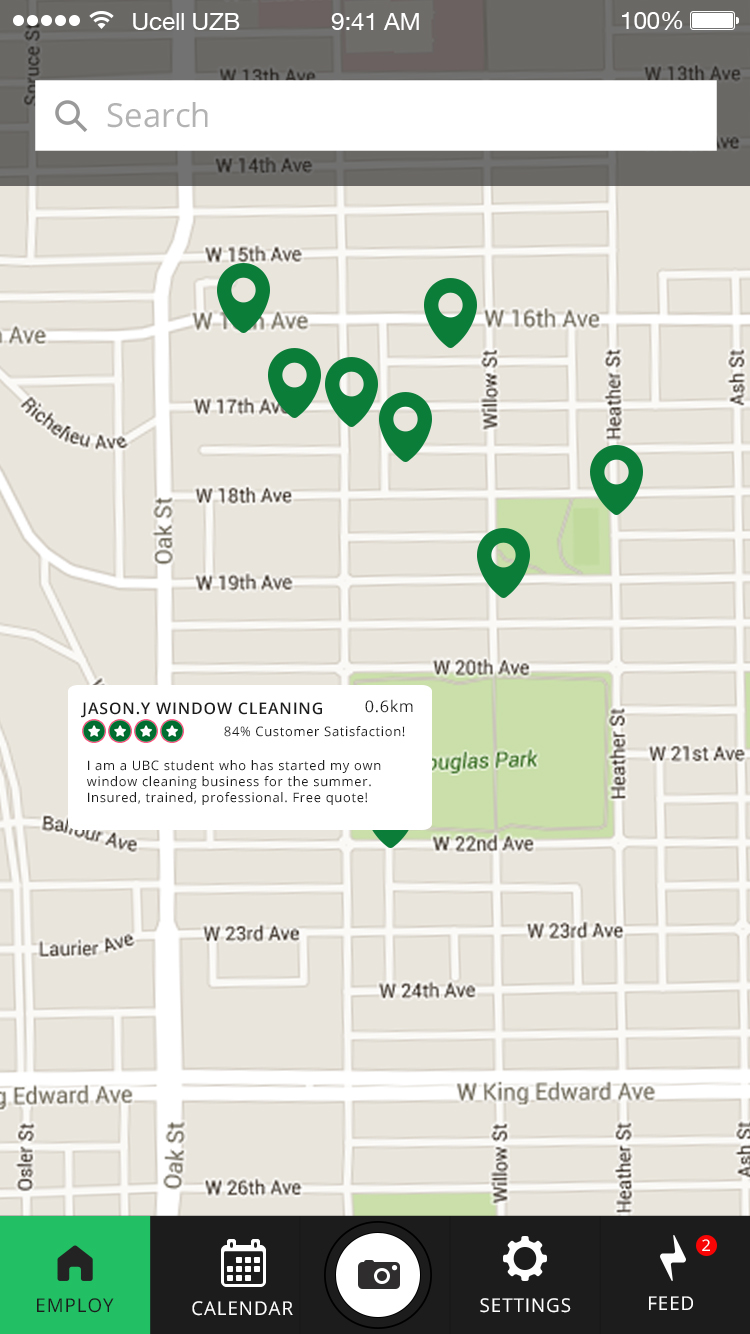
Task: Open the Jason.Y Window Cleaning card
Action: [x=250, y=756]
